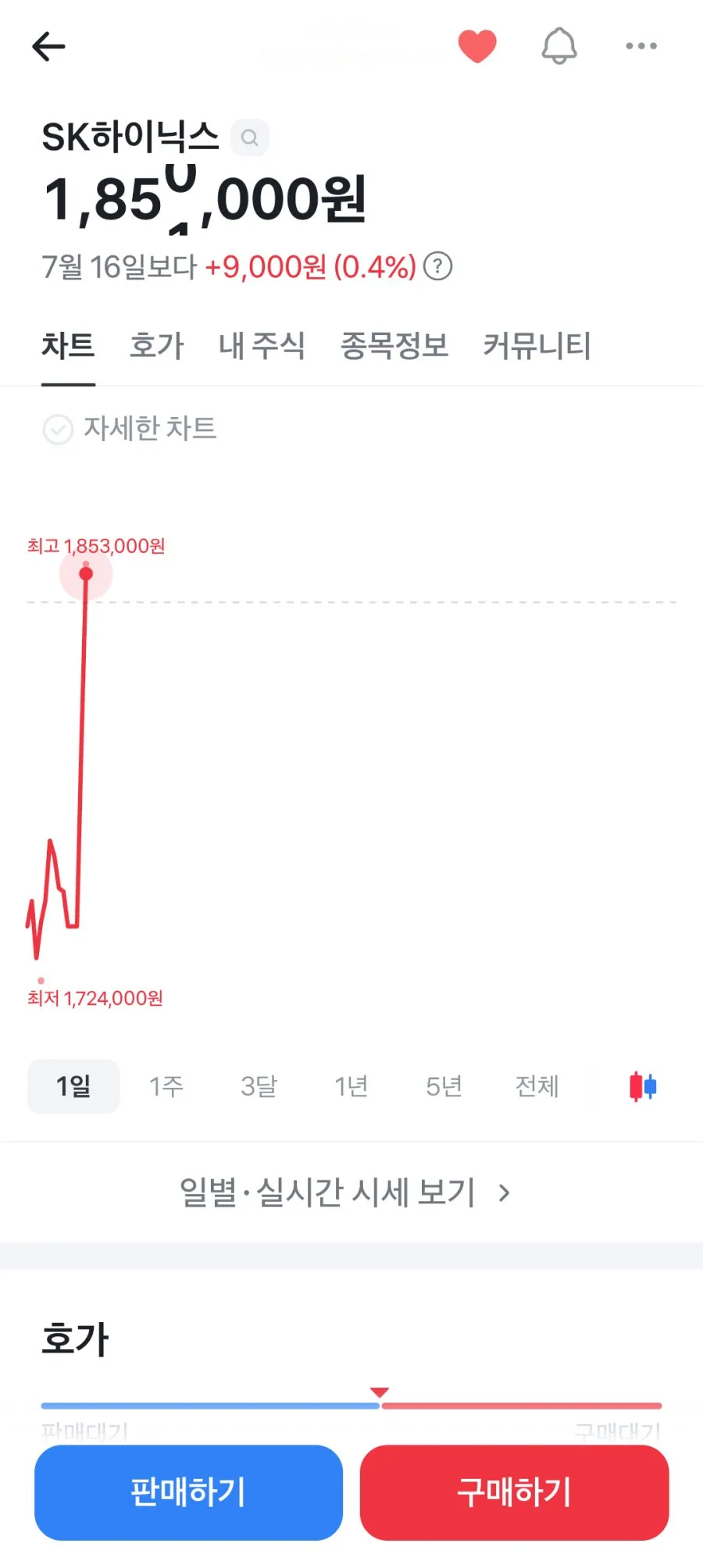Select the 전체 chart range
The image size is (703, 1568).
tap(537, 1086)
